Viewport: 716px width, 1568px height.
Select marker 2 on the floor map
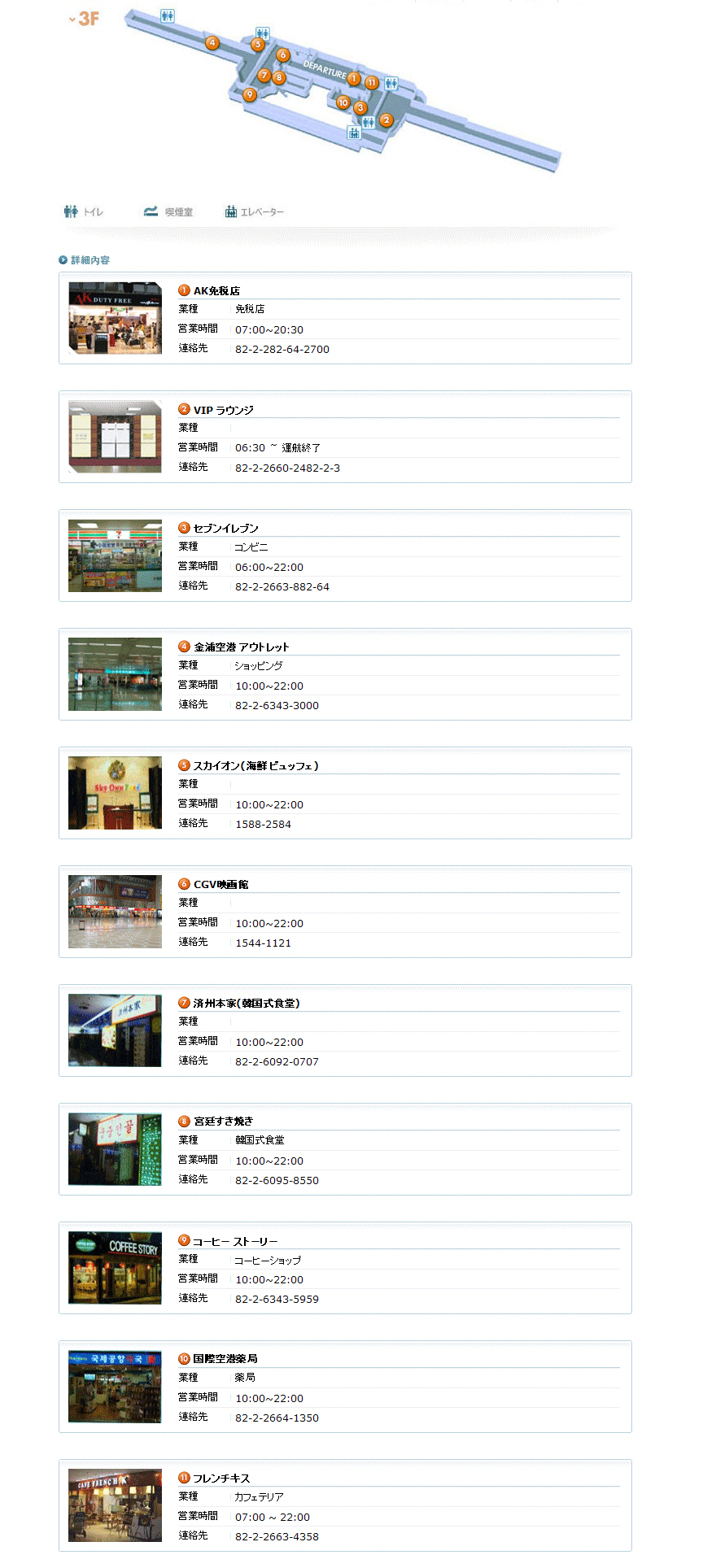[x=386, y=120]
